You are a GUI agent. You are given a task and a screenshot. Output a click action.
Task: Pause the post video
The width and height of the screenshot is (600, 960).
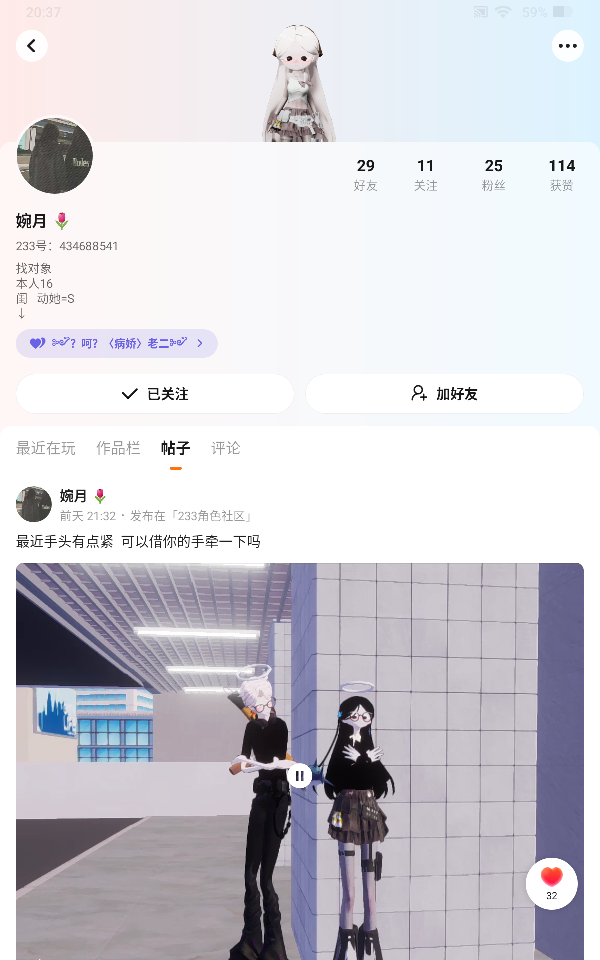pos(299,775)
